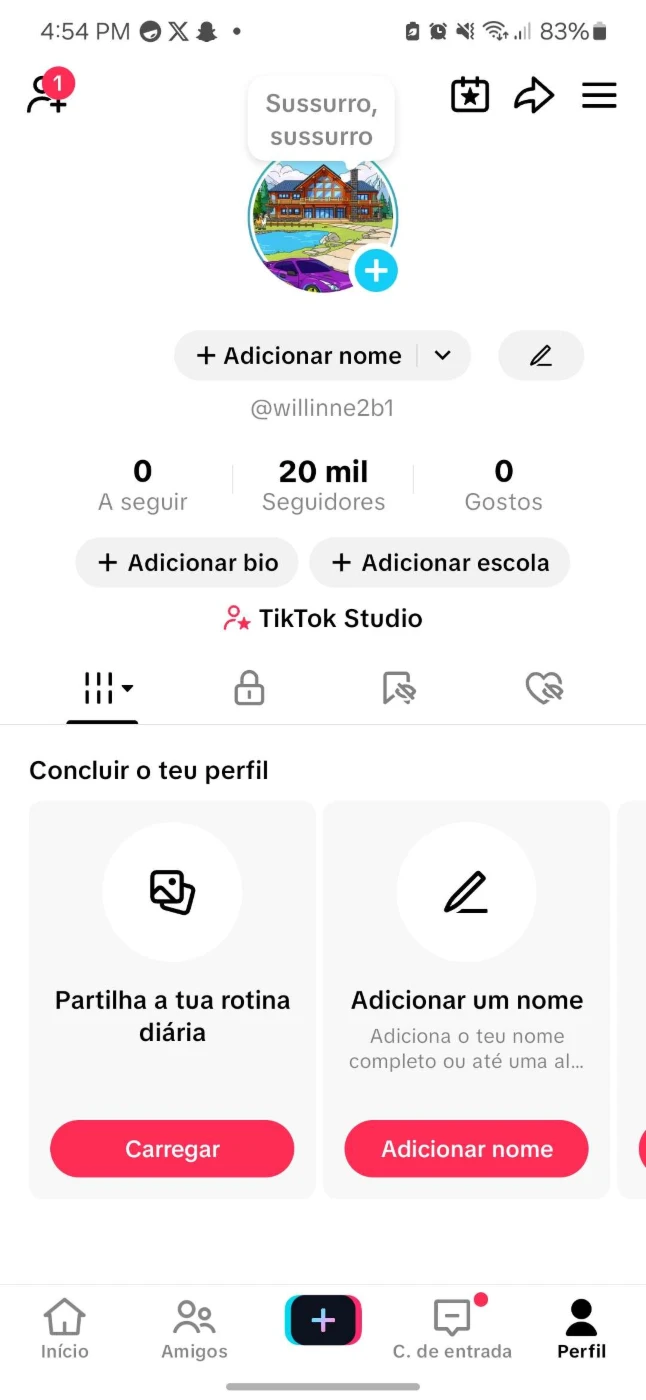The width and height of the screenshot is (646, 1400).
Task: Open TikTok Studio
Action: point(323,619)
